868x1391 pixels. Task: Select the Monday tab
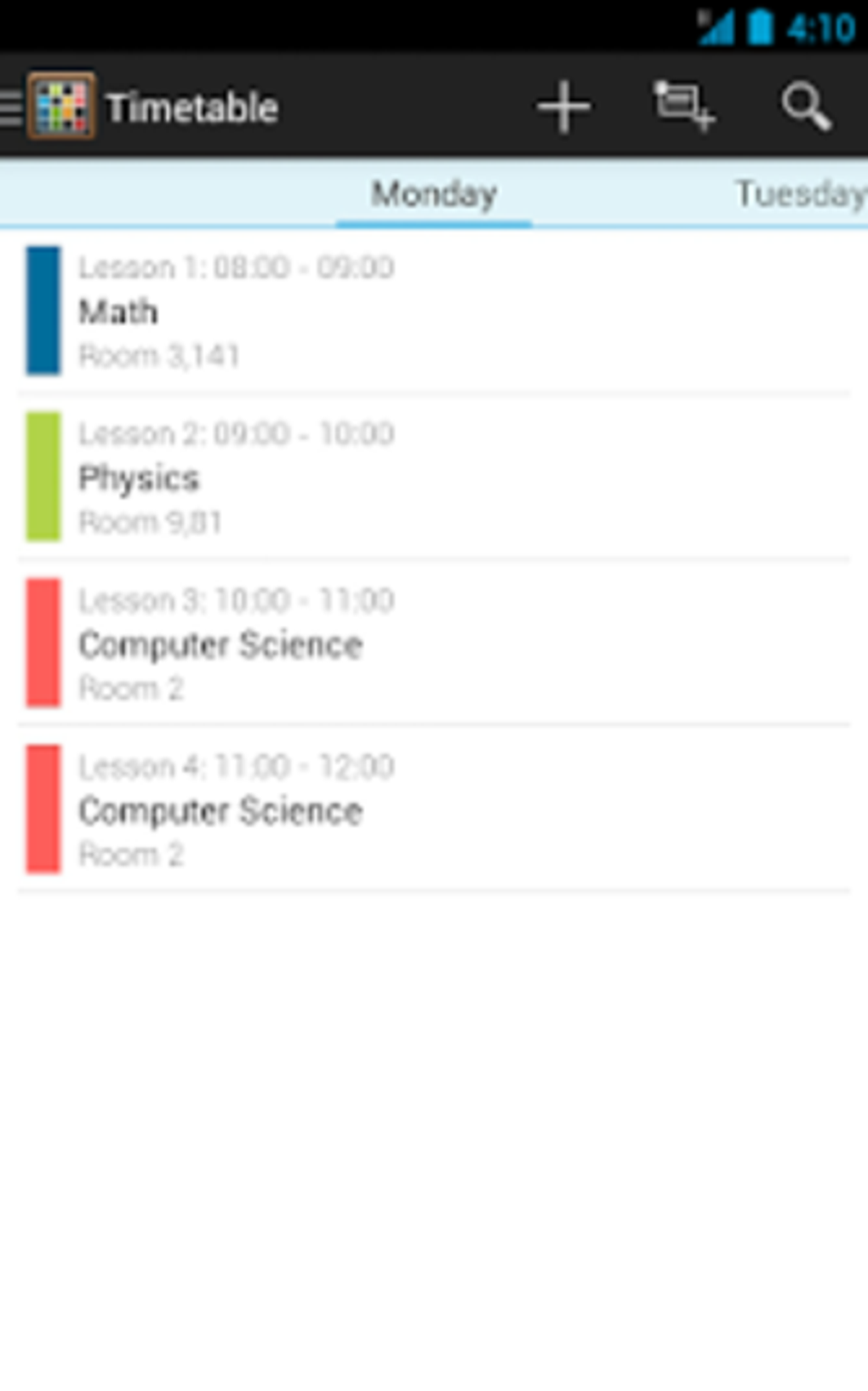pyautogui.click(x=434, y=194)
